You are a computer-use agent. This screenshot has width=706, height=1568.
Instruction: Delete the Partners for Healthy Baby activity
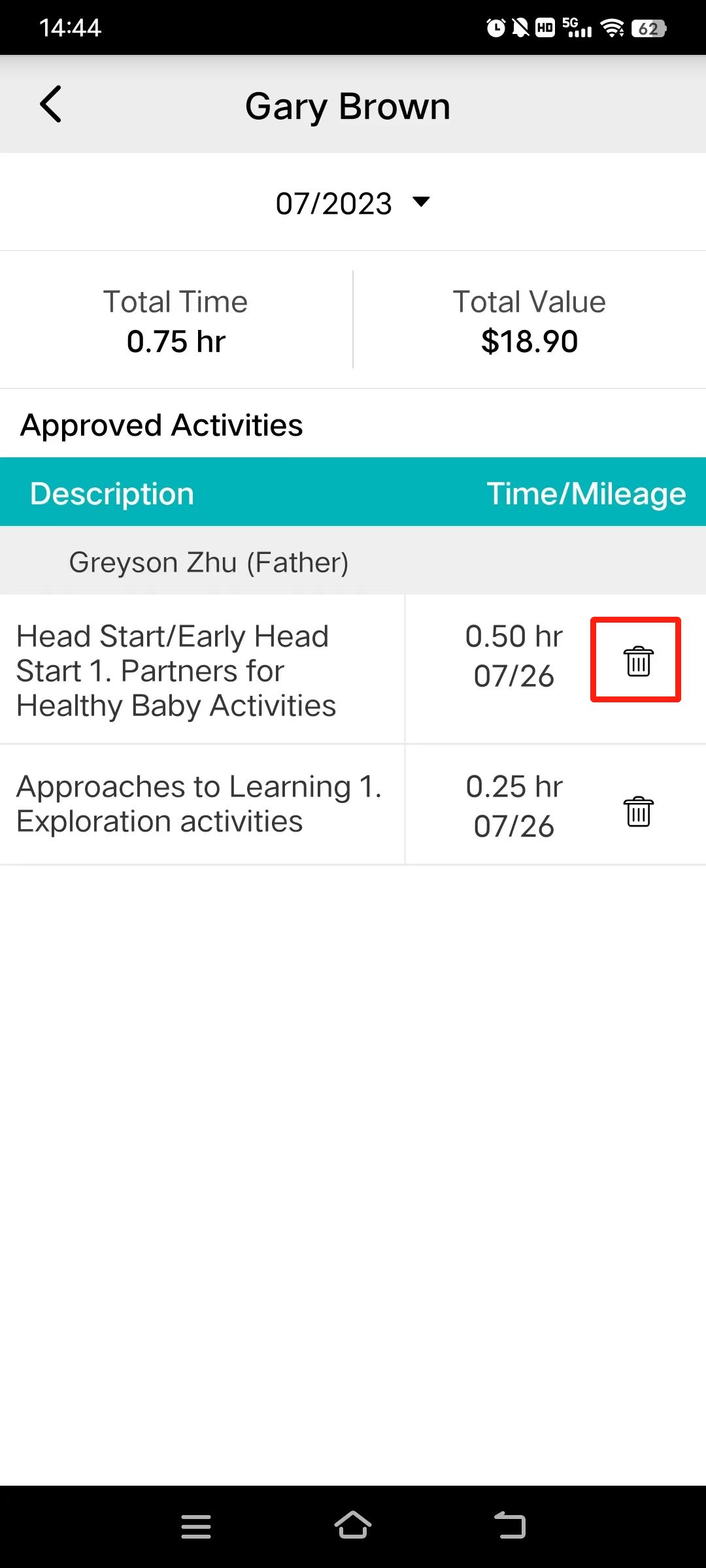coord(638,661)
